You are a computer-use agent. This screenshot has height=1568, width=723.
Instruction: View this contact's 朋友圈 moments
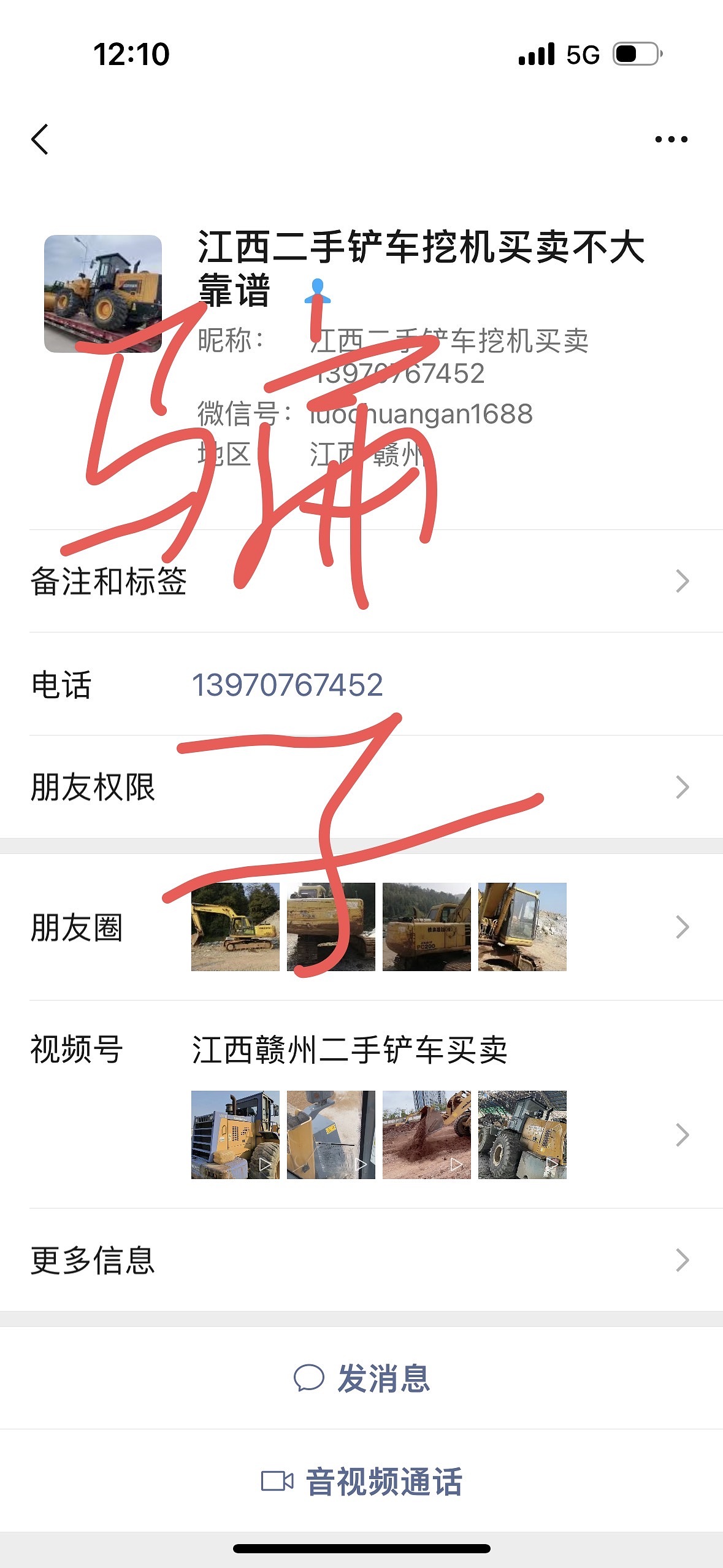[361, 927]
